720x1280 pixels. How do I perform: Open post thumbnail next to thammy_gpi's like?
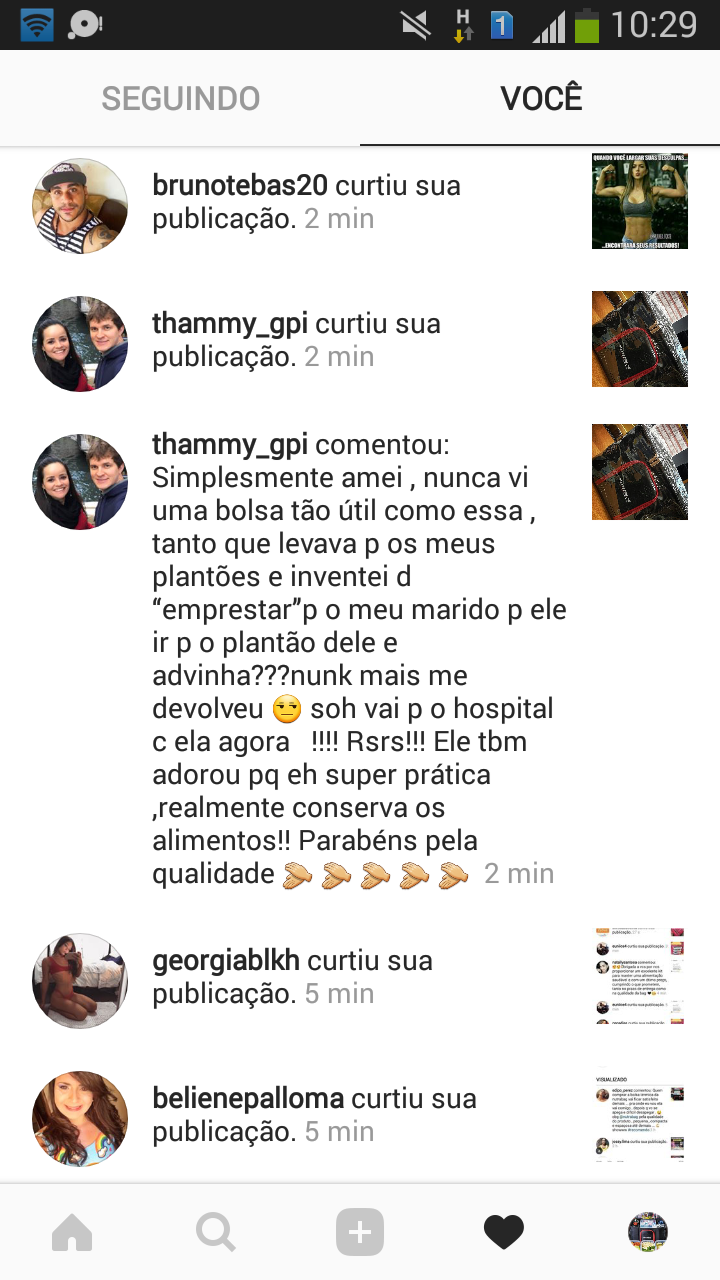[x=639, y=339]
